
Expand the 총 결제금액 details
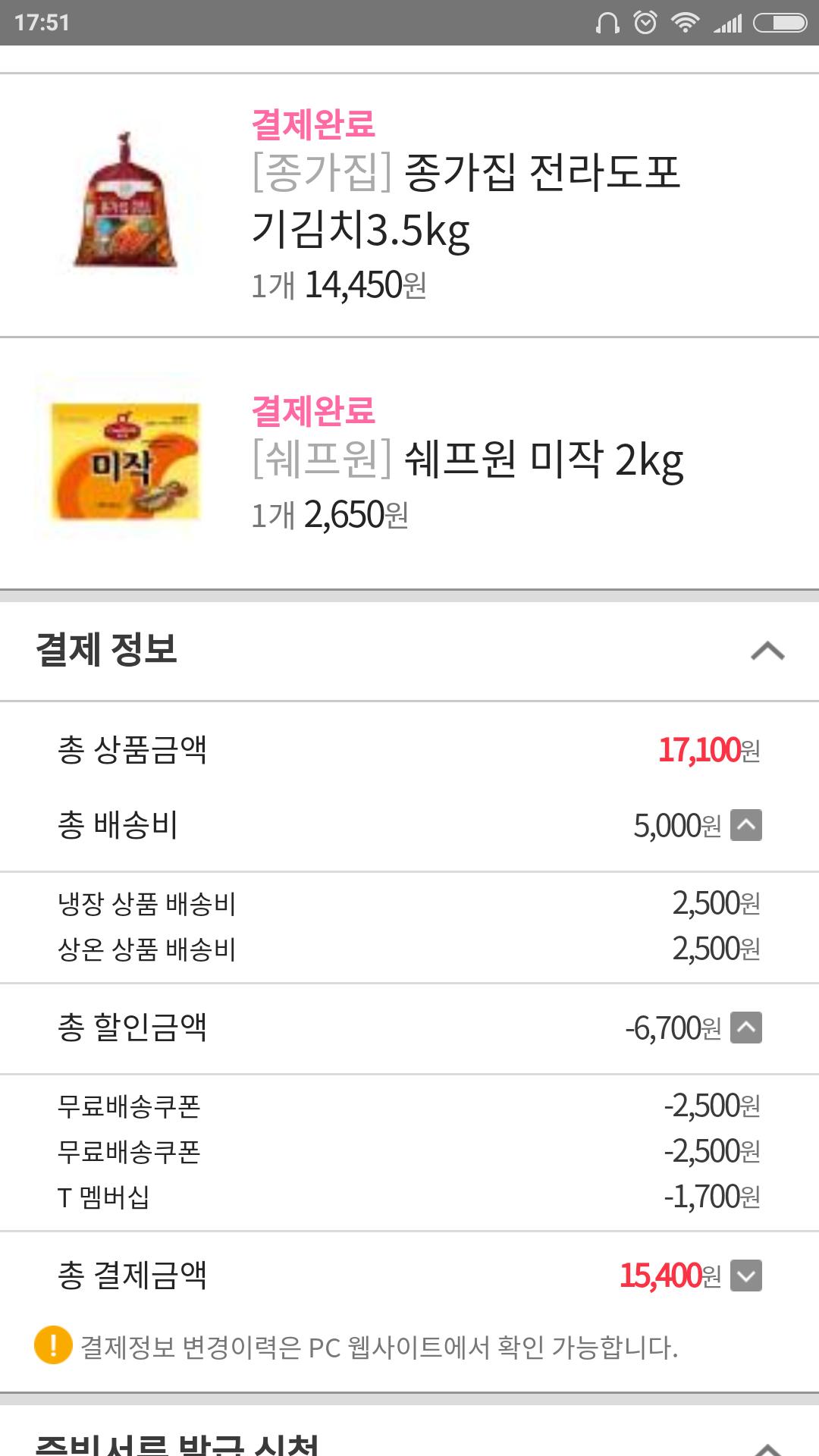pyautogui.click(x=746, y=1276)
